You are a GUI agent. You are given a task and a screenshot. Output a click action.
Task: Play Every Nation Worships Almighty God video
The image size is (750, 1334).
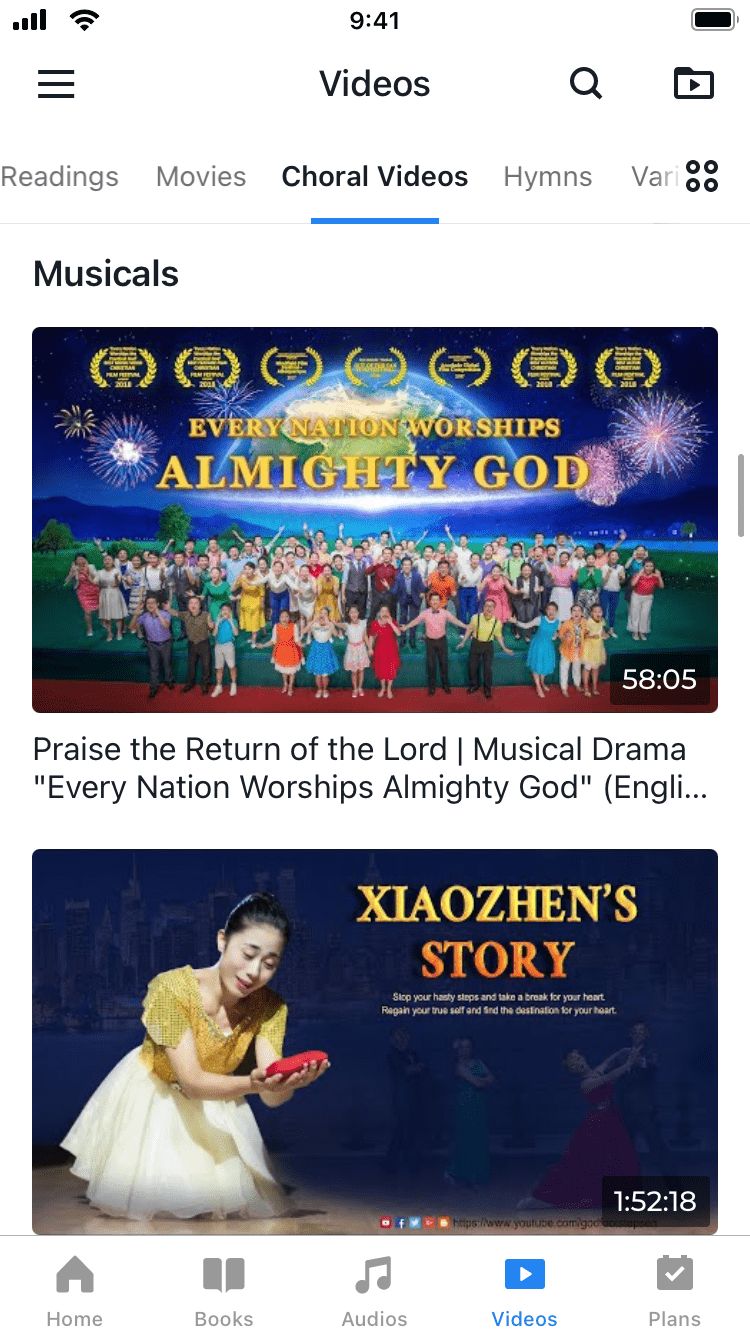375,519
